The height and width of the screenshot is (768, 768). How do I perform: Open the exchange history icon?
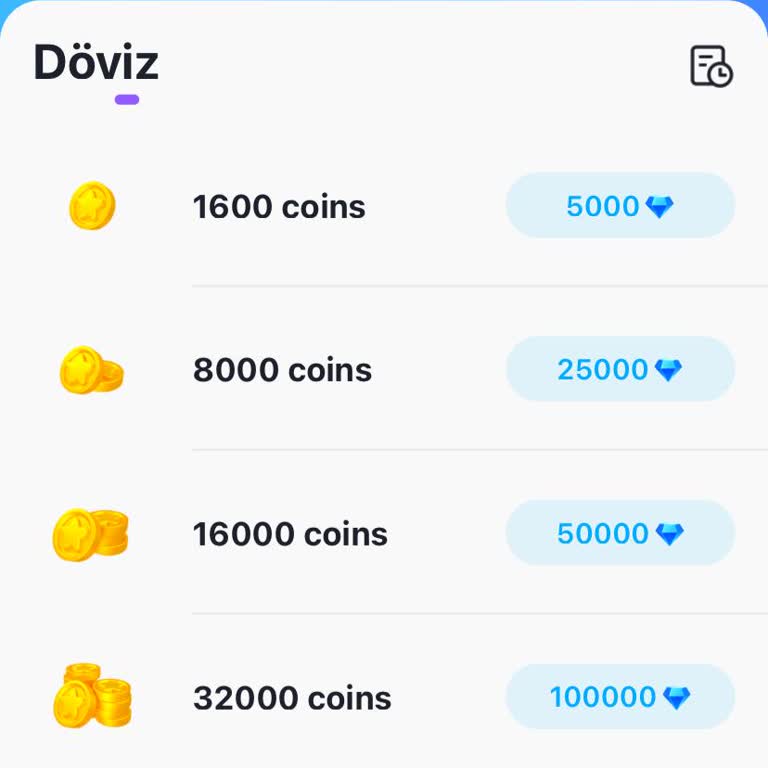click(x=711, y=66)
